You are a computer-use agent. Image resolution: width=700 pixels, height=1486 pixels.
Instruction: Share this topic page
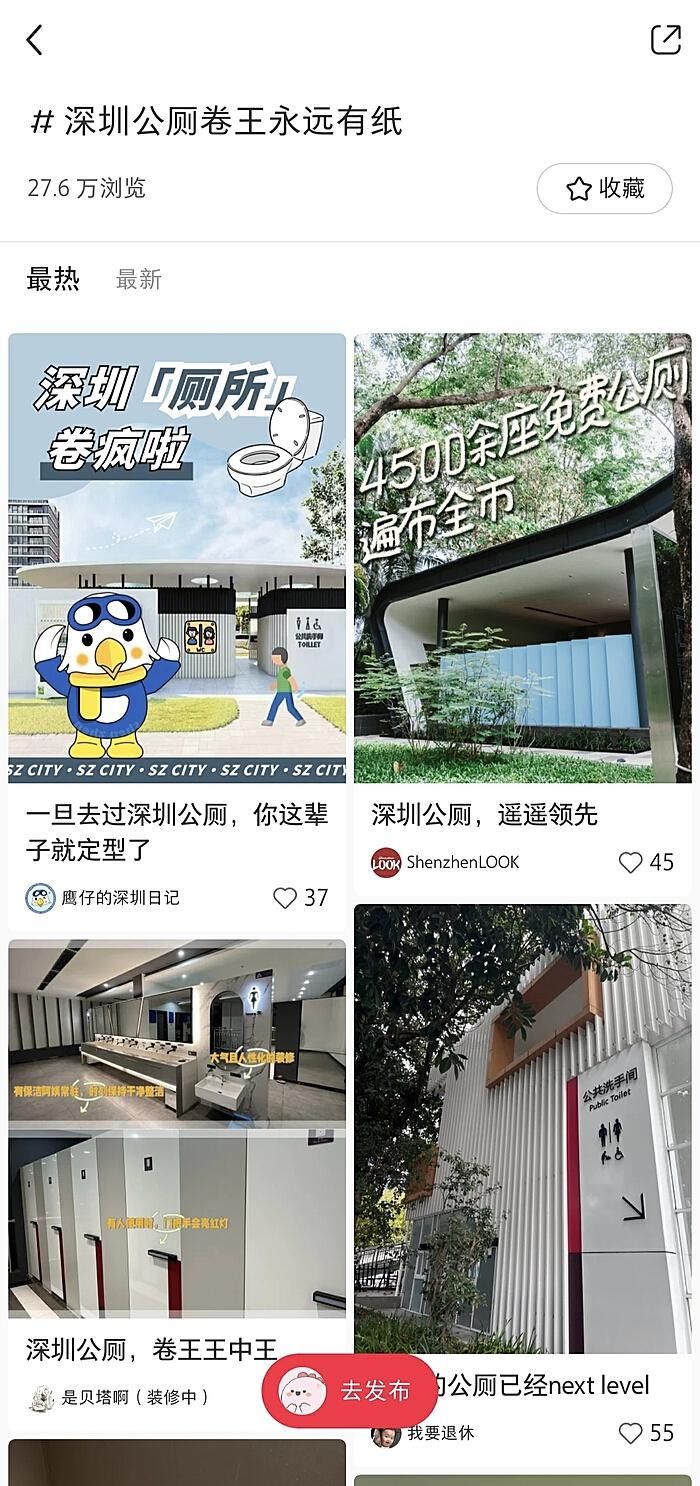click(665, 40)
